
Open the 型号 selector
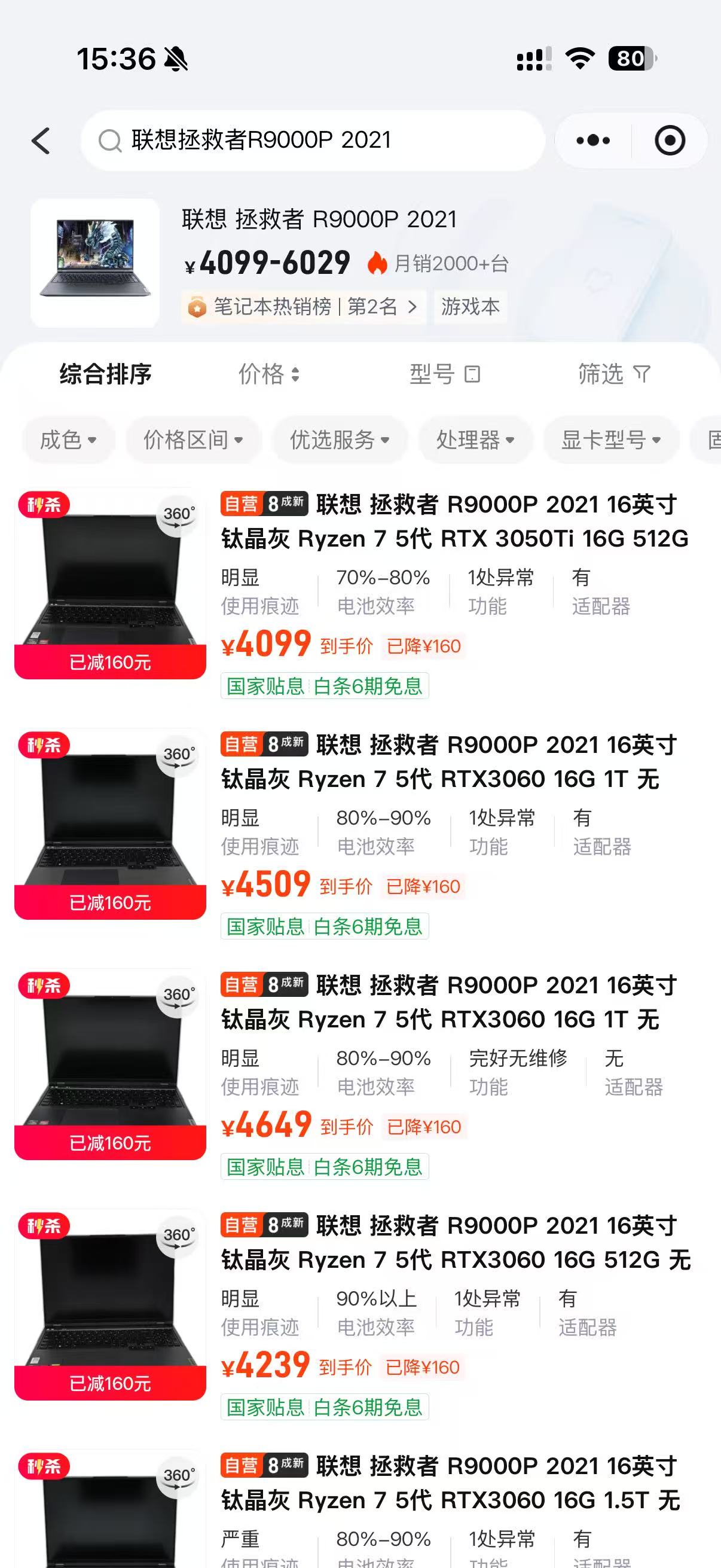[x=445, y=374]
